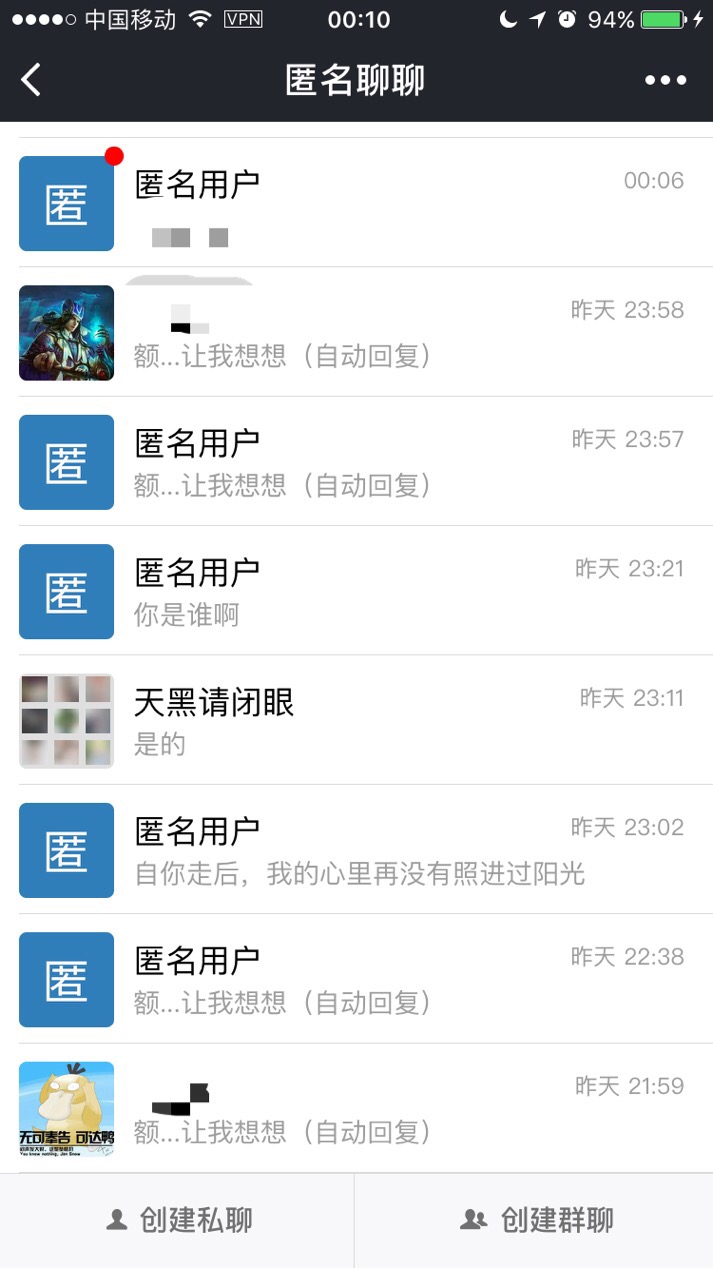Open the chat saying 你是谁啊
This screenshot has width=713, height=1269.
tap(356, 590)
